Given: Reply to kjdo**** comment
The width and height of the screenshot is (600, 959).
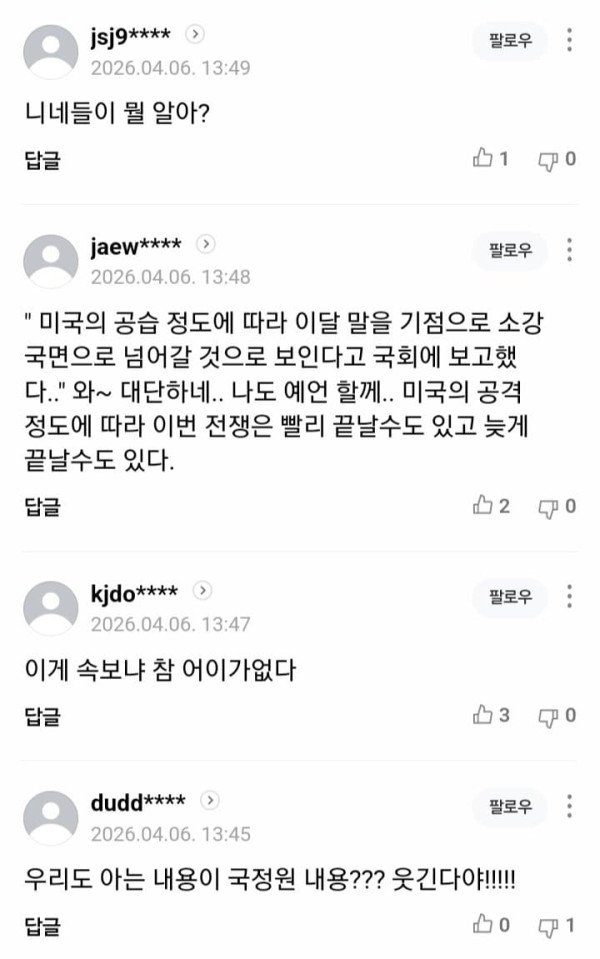Looking at the screenshot, I should point(42,716).
